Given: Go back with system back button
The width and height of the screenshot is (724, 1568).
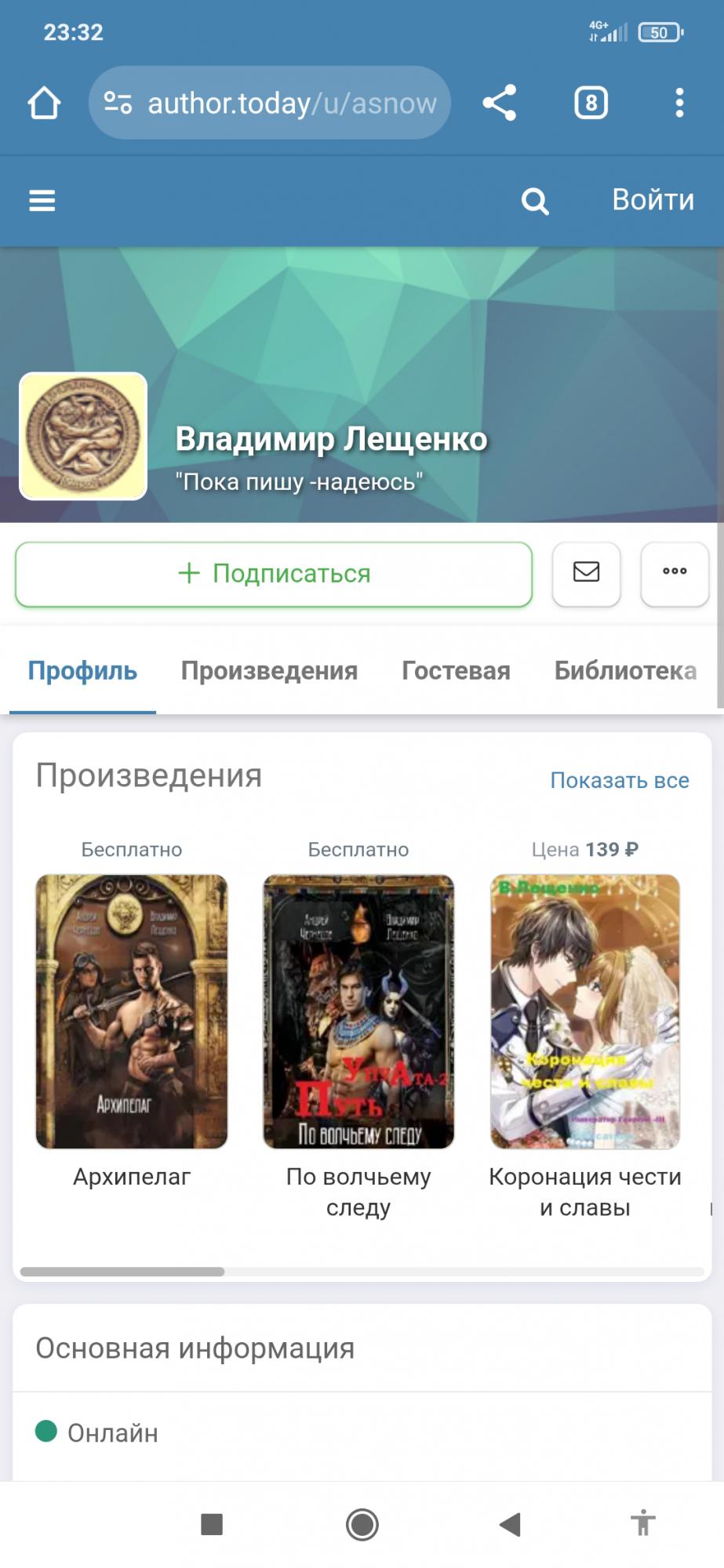Looking at the screenshot, I should tap(510, 1524).
